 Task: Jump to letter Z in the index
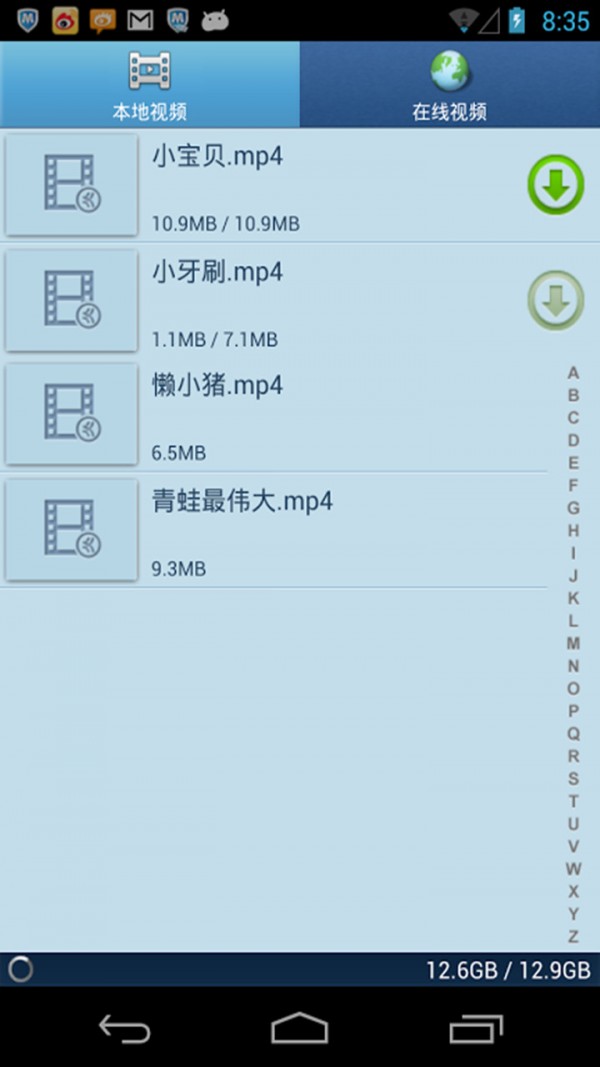[x=573, y=937]
